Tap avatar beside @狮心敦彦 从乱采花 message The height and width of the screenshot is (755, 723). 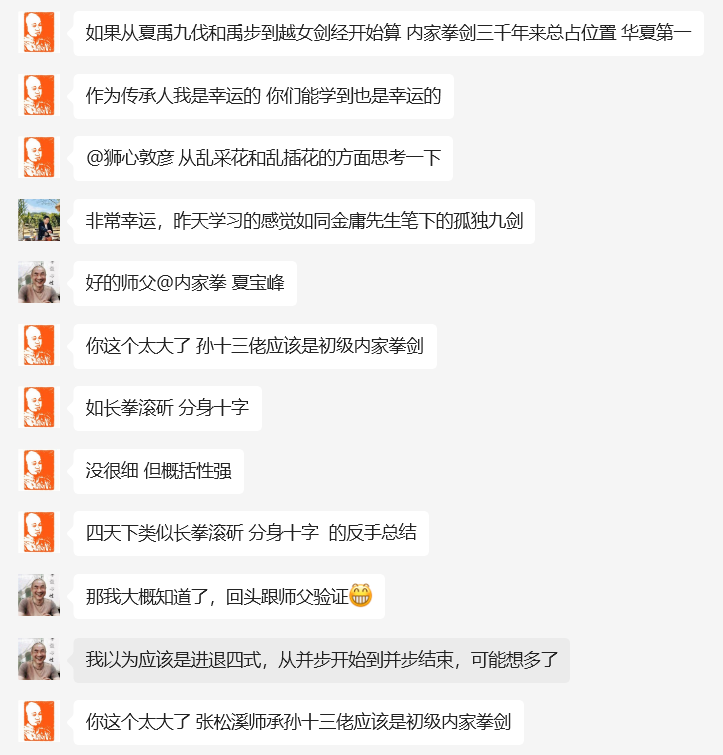click(x=39, y=157)
